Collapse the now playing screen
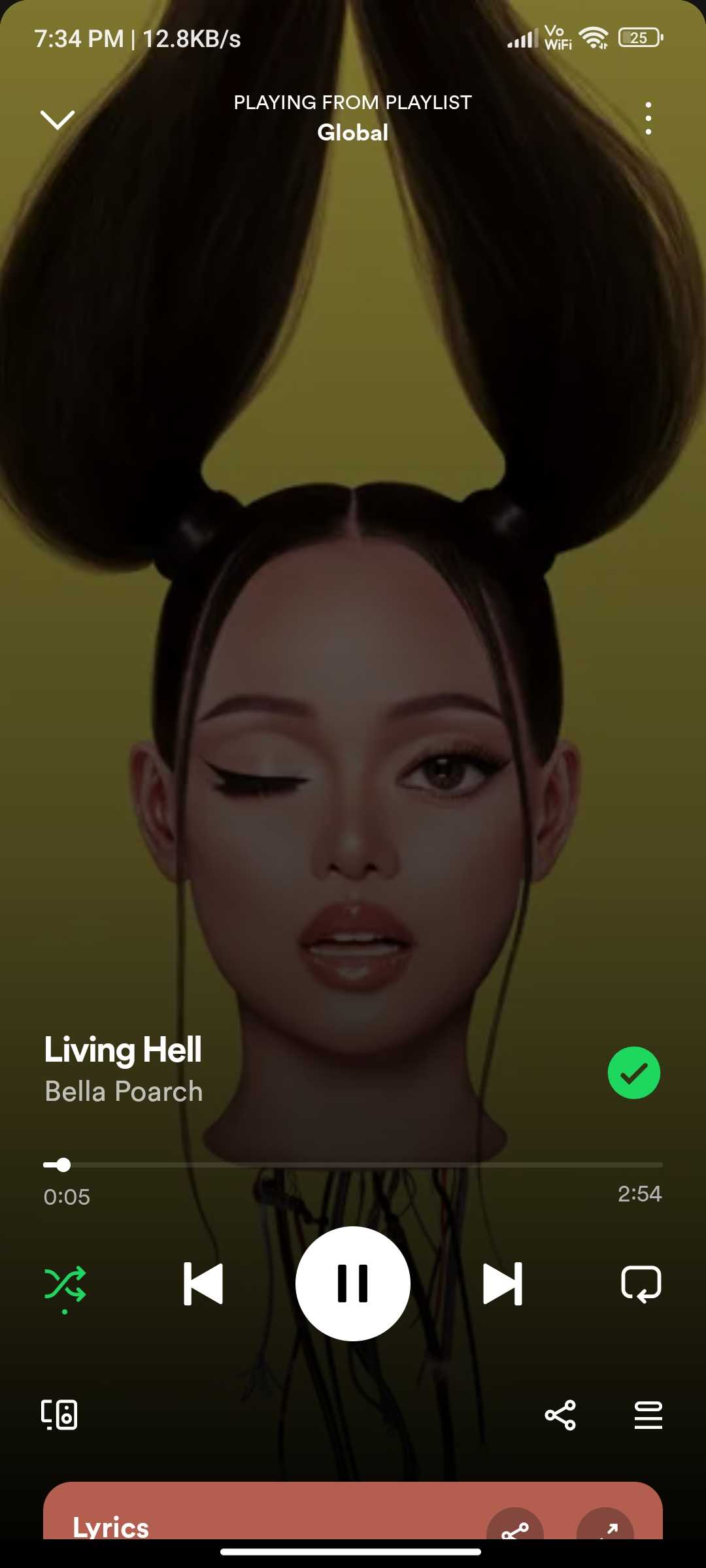The height and width of the screenshot is (1568, 706). (x=58, y=120)
